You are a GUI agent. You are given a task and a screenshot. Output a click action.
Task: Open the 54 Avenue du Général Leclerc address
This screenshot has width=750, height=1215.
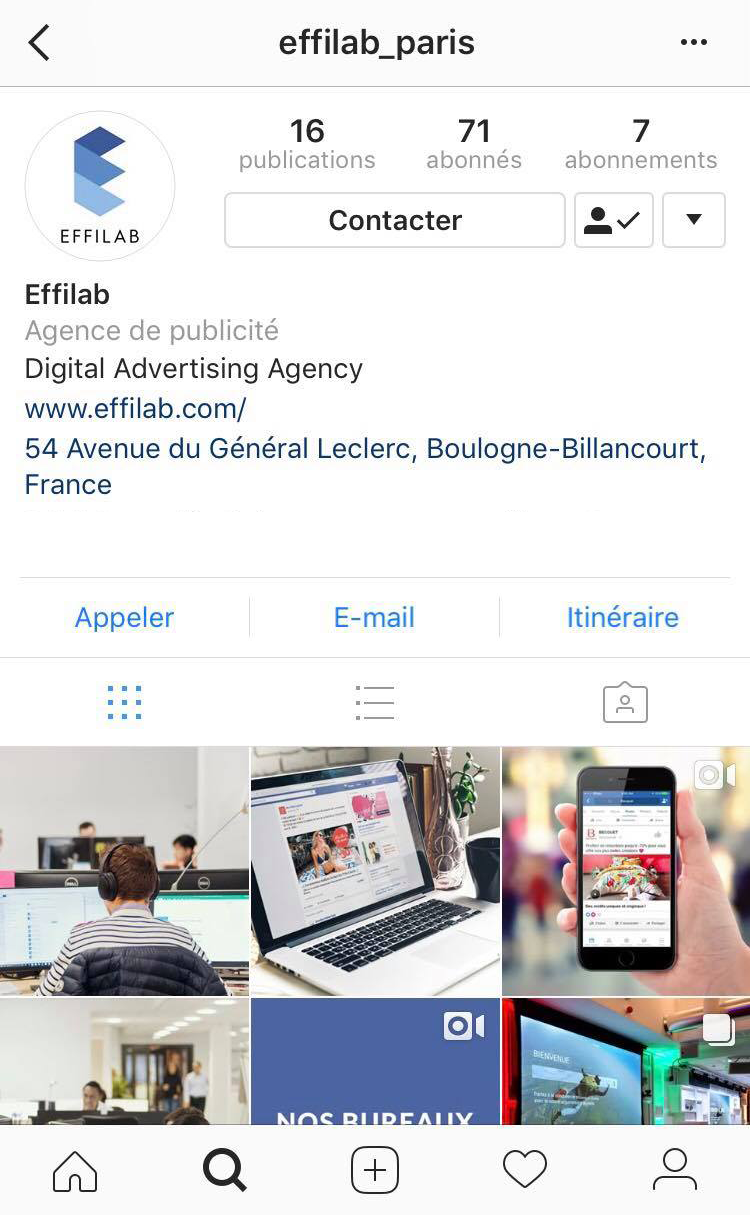point(365,449)
